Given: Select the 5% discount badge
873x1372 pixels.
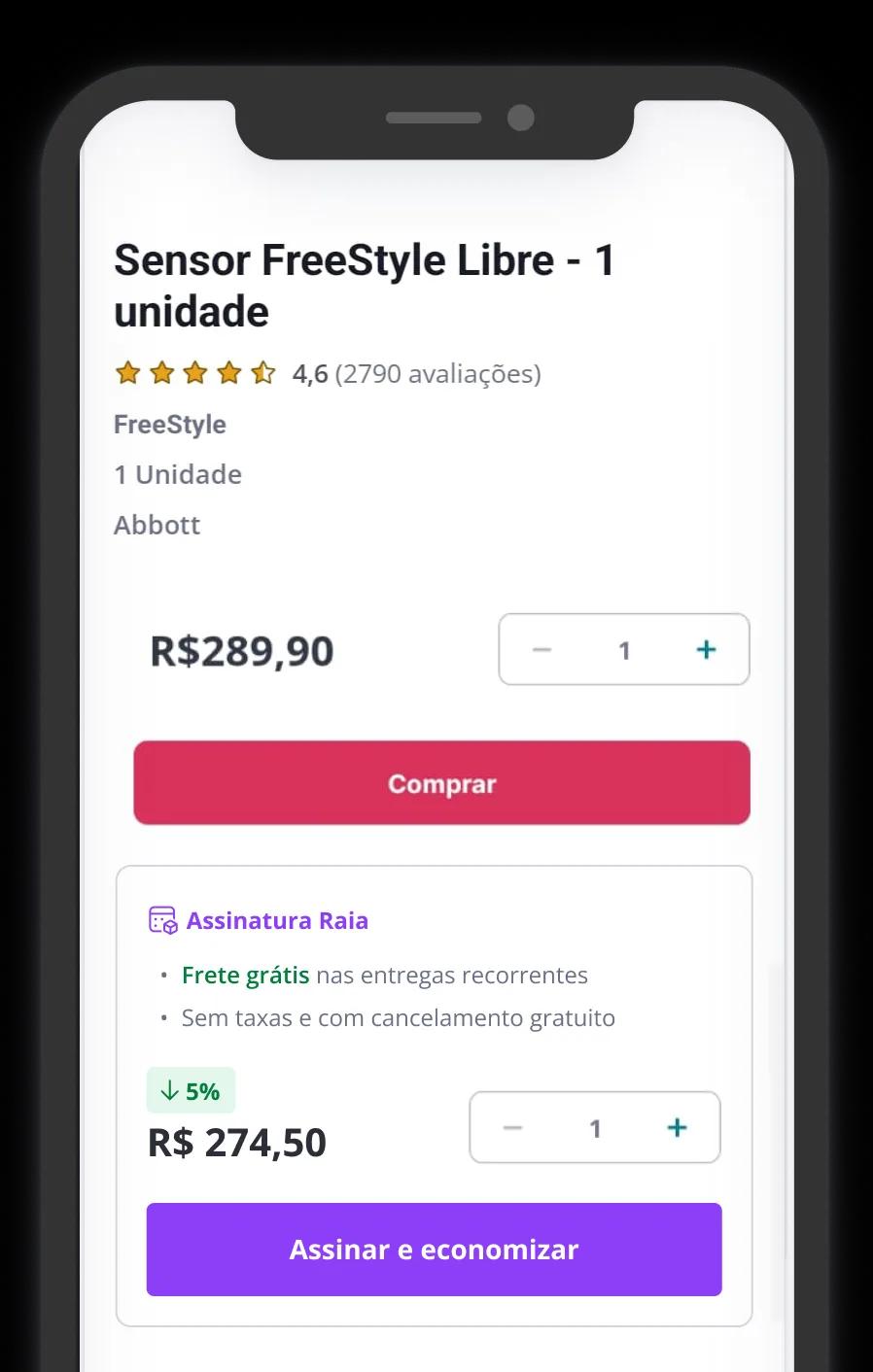Looking at the screenshot, I should 191,1090.
